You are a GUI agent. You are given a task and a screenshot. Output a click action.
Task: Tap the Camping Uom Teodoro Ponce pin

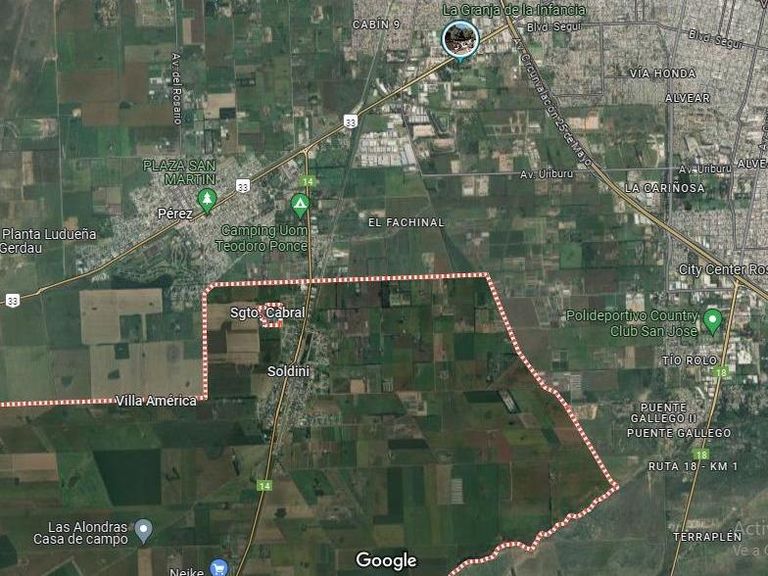tap(299, 205)
